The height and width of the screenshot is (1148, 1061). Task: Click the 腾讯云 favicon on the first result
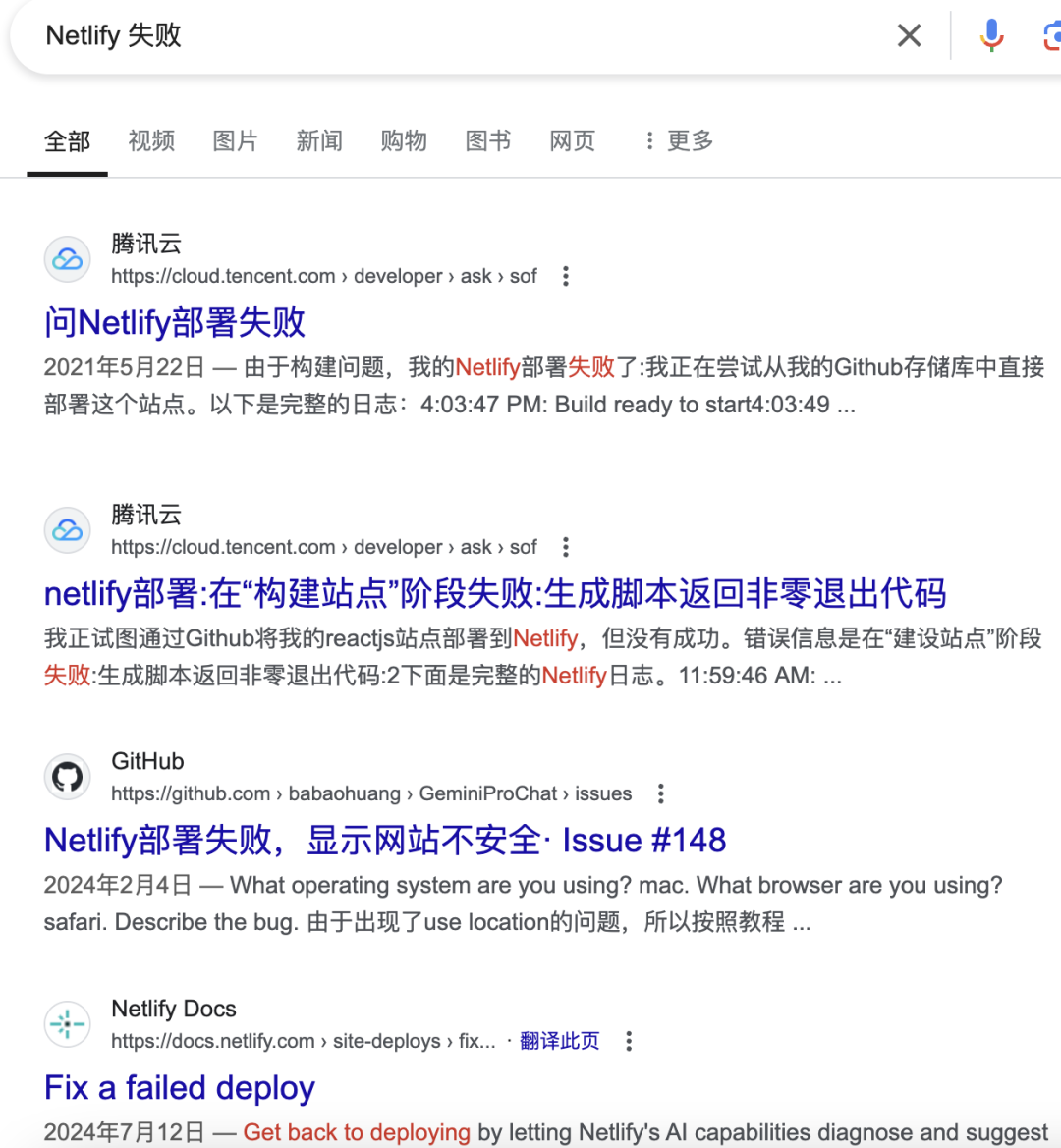[x=67, y=258]
